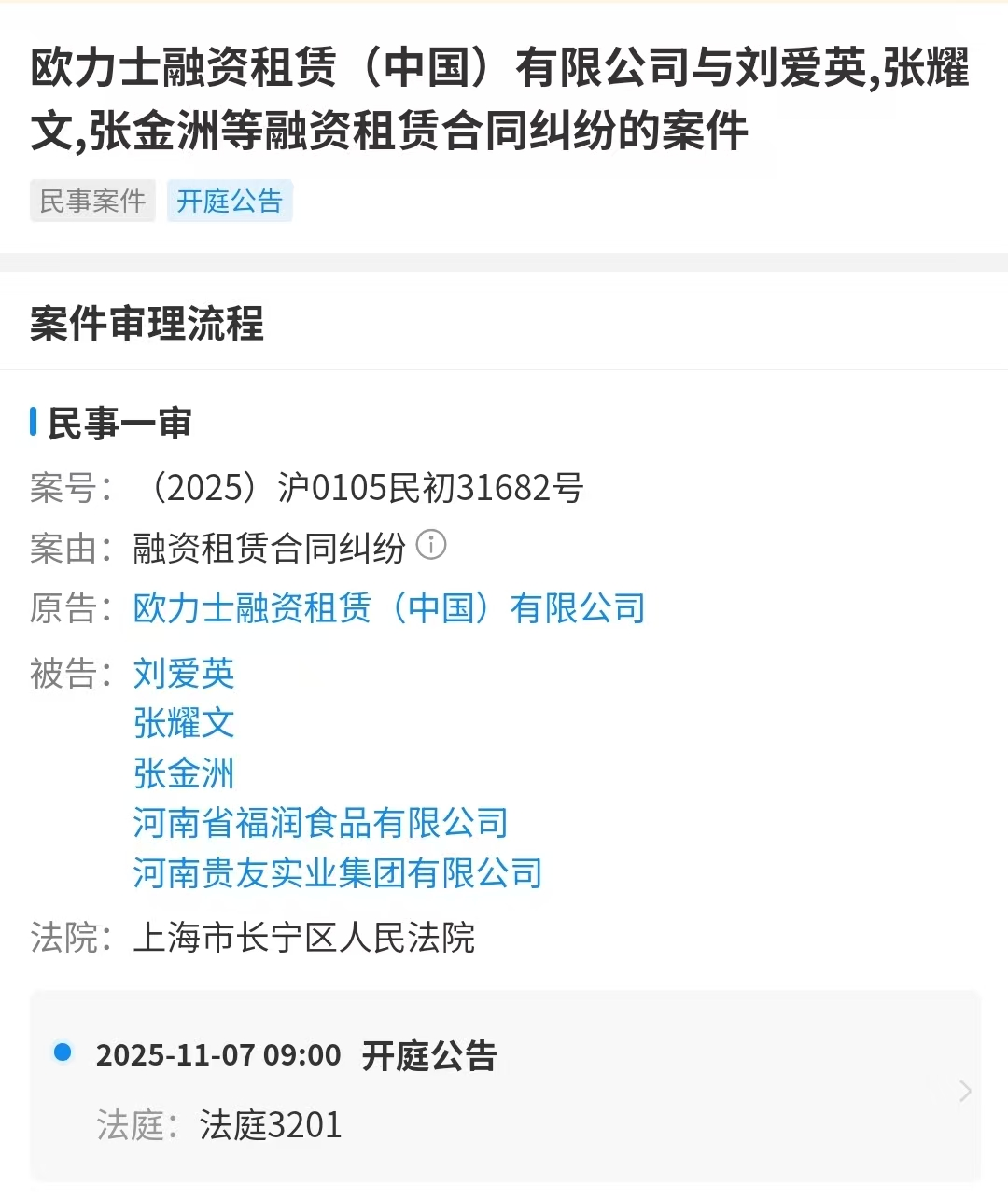Open defendant 张耀文's page
The image size is (1008, 1198).
(x=184, y=723)
